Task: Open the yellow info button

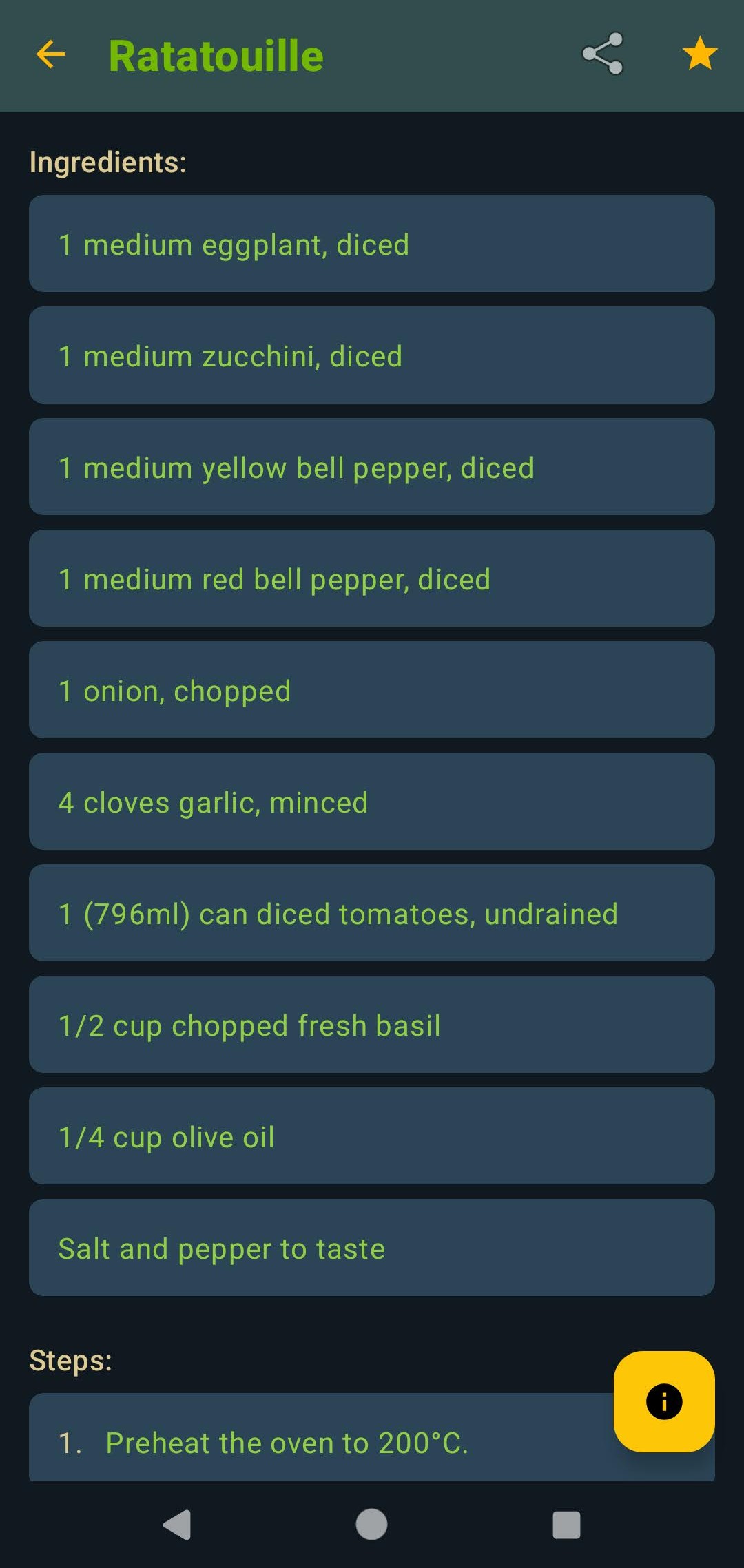Action: click(x=664, y=1401)
